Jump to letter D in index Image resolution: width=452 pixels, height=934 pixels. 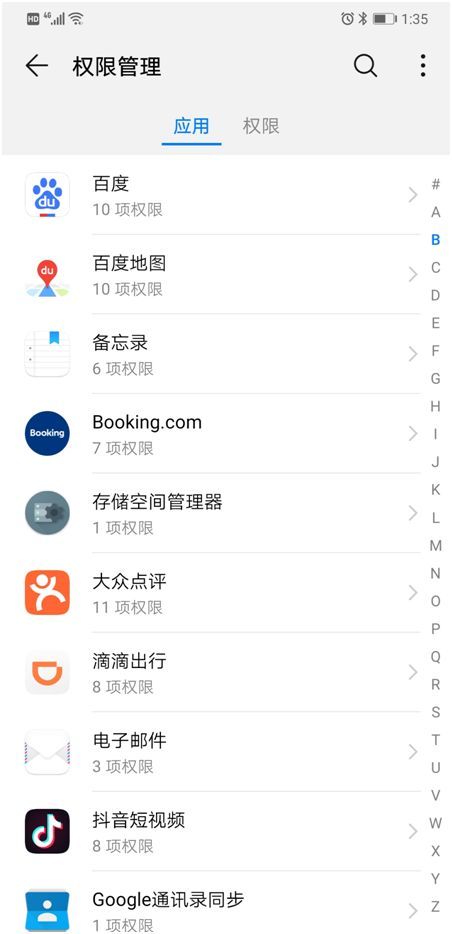pyautogui.click(x=436, y=295)
